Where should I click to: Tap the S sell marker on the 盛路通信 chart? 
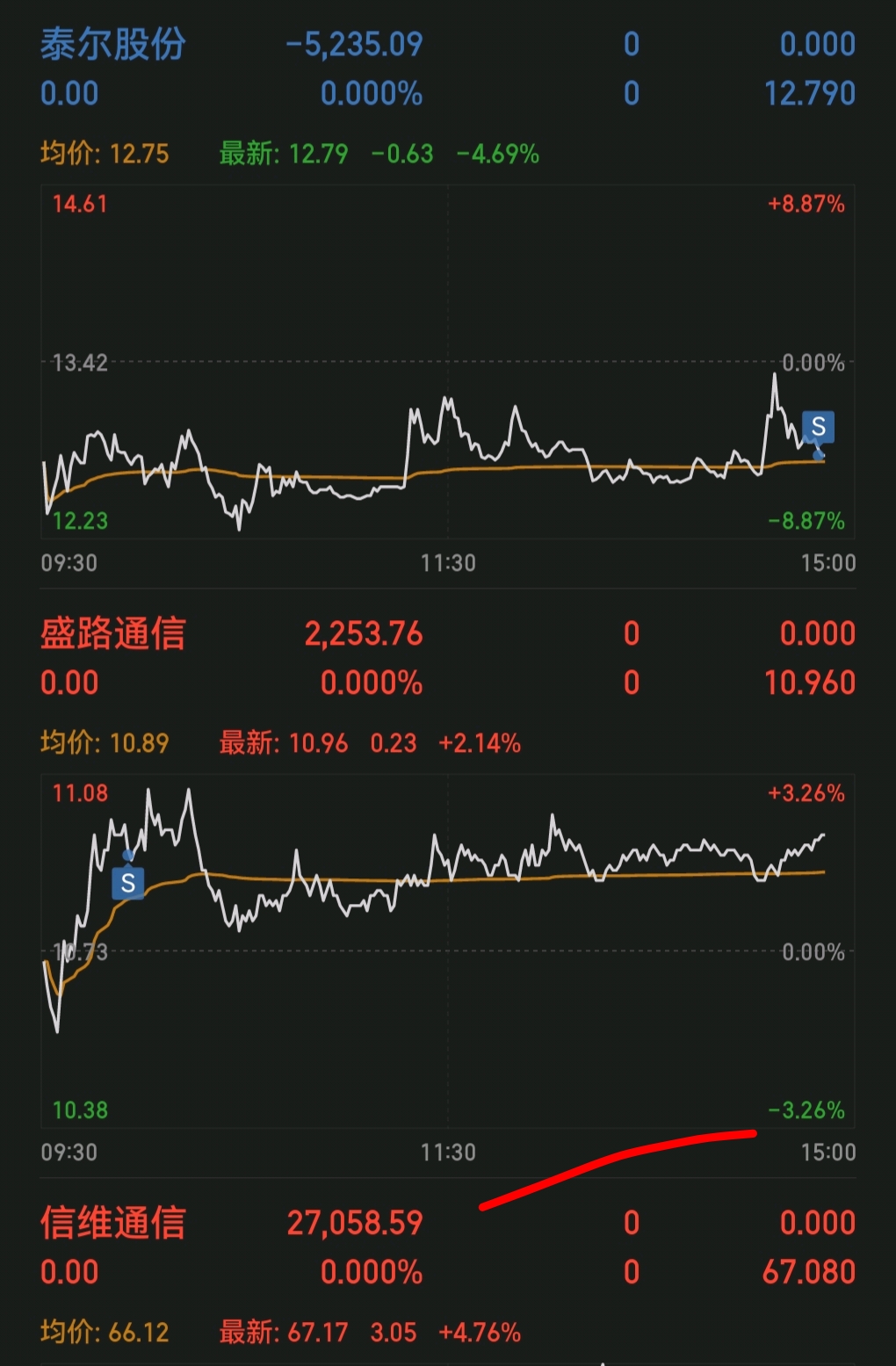pos(128,883)
